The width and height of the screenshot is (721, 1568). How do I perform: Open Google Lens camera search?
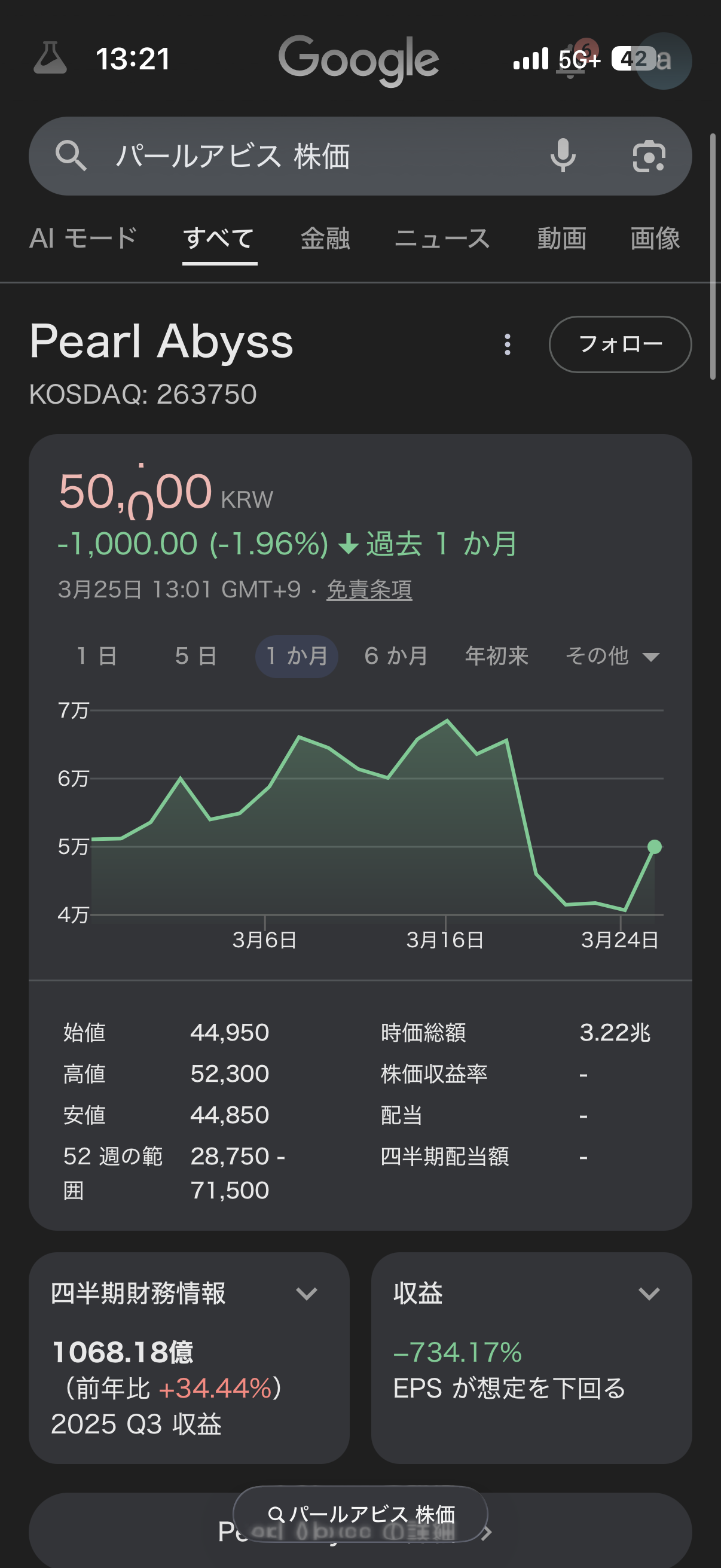(x=649, y=156)
